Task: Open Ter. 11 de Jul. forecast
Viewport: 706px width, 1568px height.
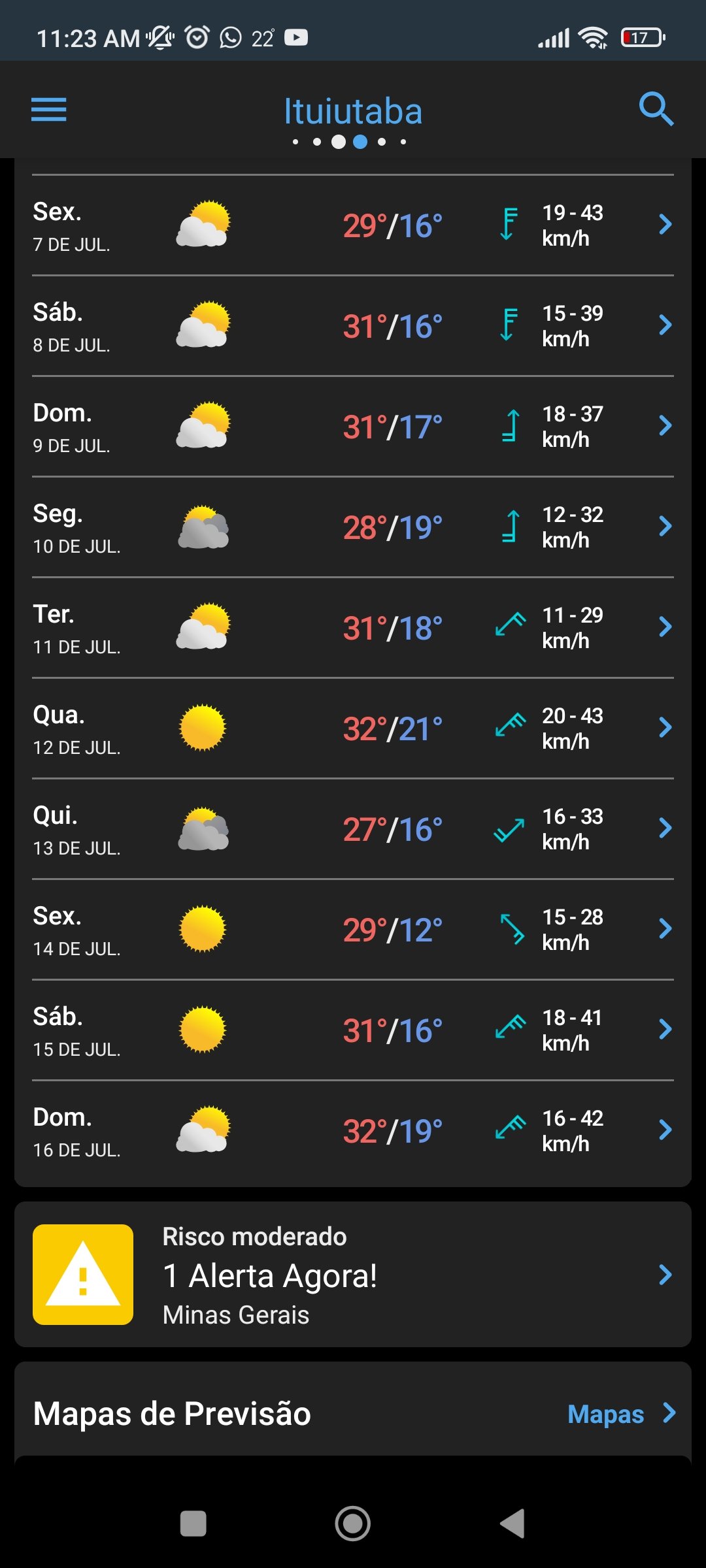Action: coord(353,627)
